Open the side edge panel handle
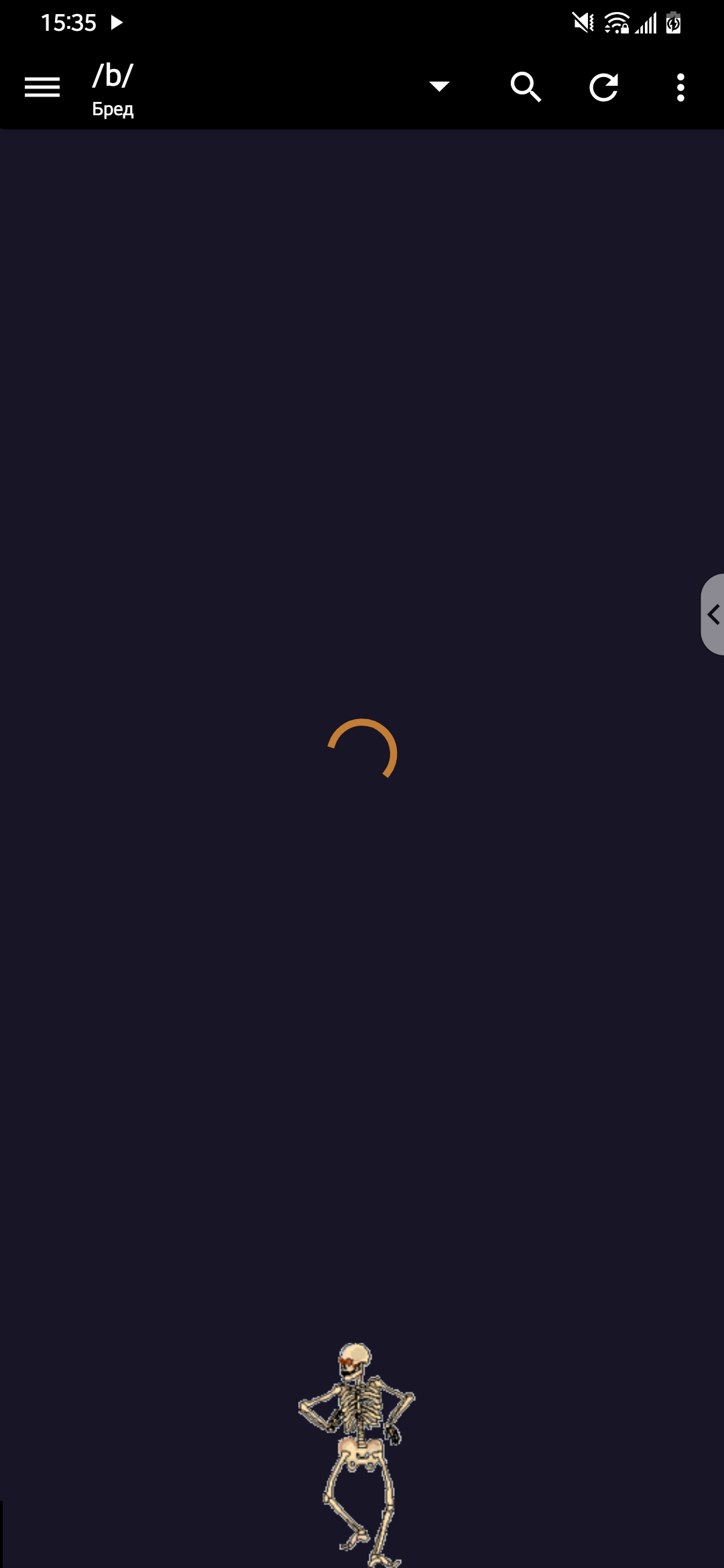This screenshot has width=724, height=1568. click(713, 614)
